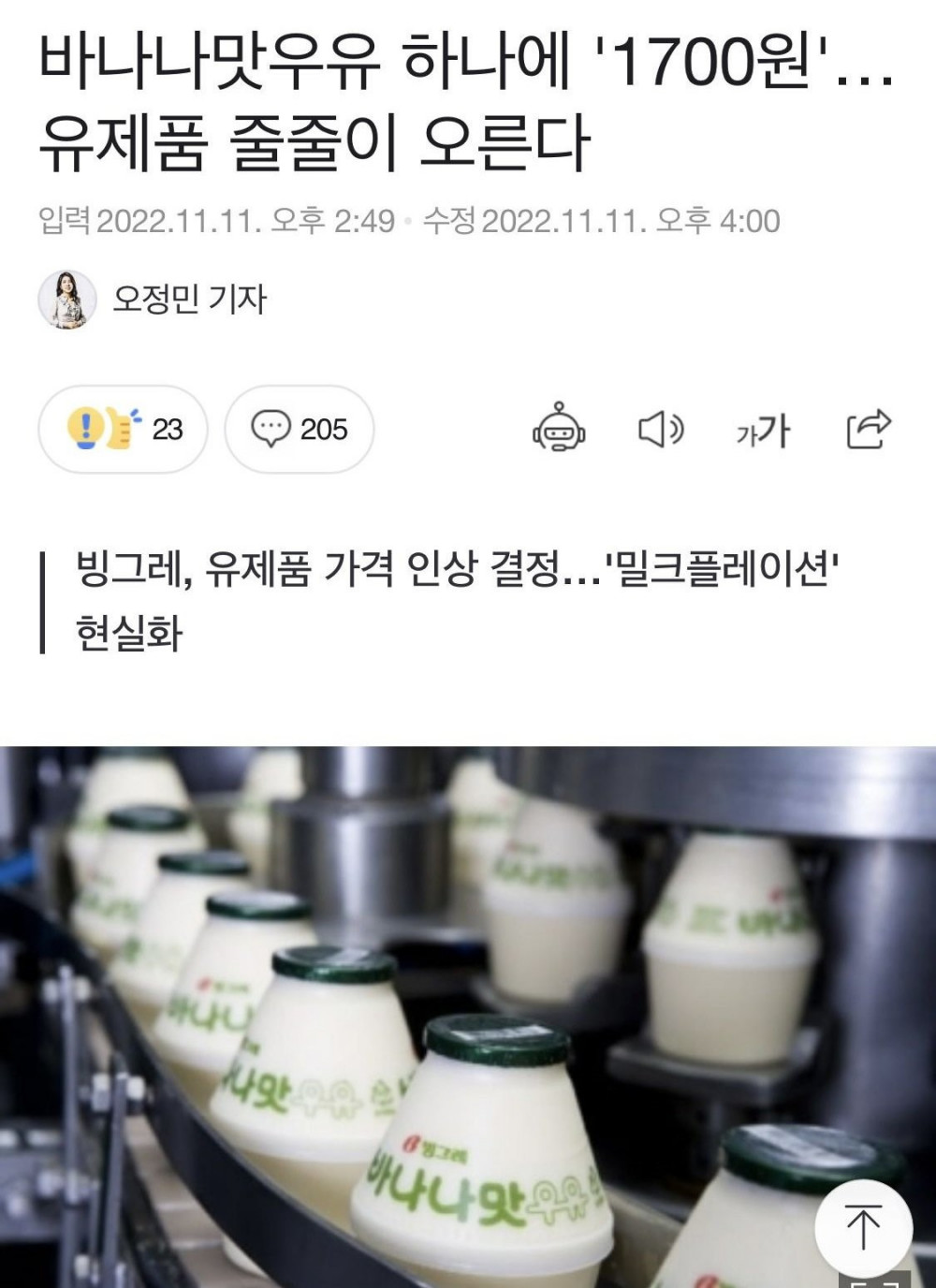Open the AI robot summary icon
936x1288 pixels.
[x=559, y=430]
